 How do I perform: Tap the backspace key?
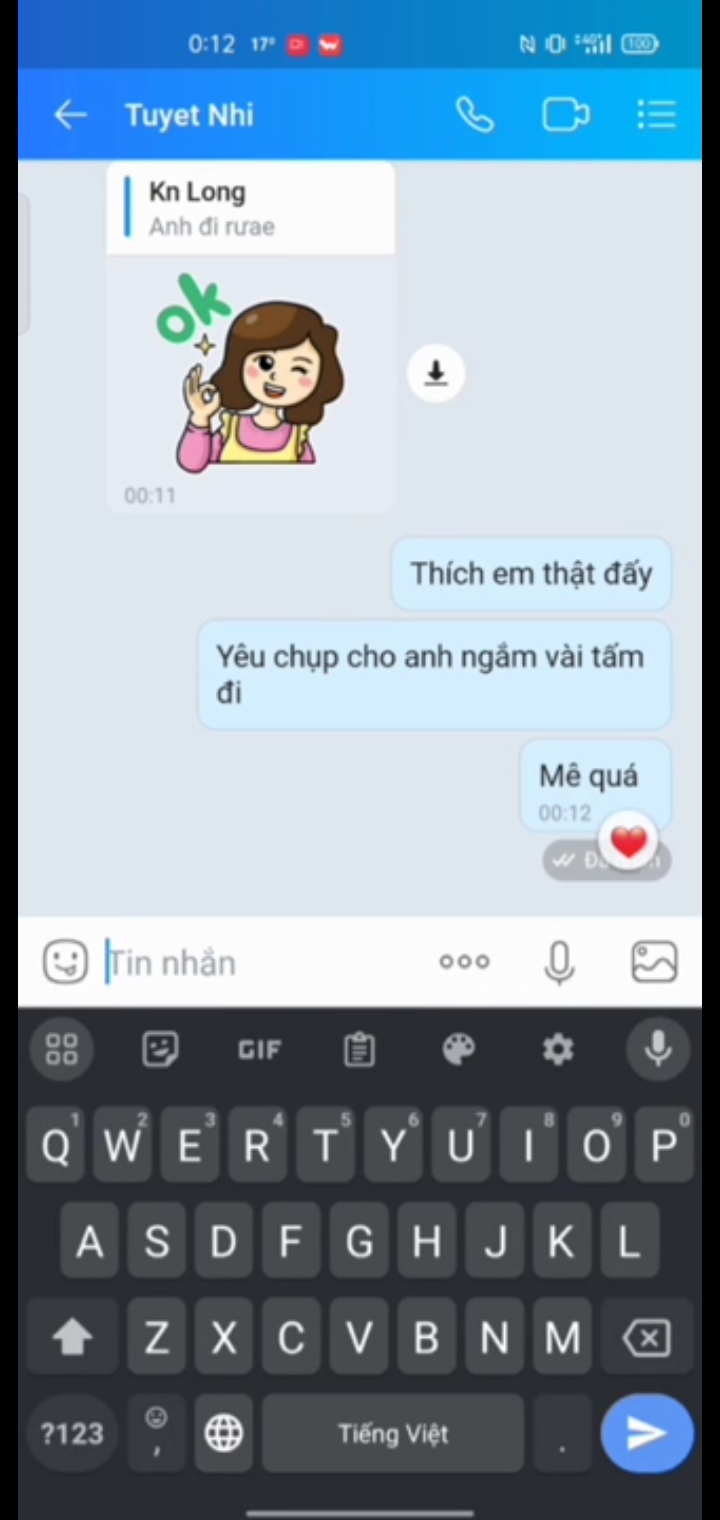(647, 1338)
